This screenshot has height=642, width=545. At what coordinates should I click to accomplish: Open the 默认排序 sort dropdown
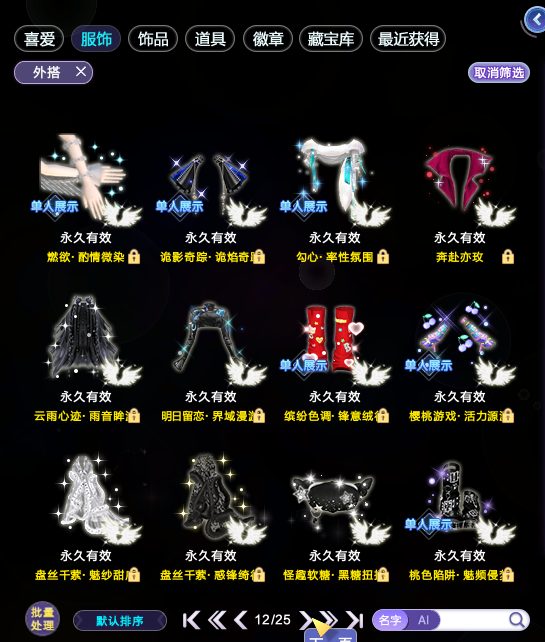(x=120, y=621)
